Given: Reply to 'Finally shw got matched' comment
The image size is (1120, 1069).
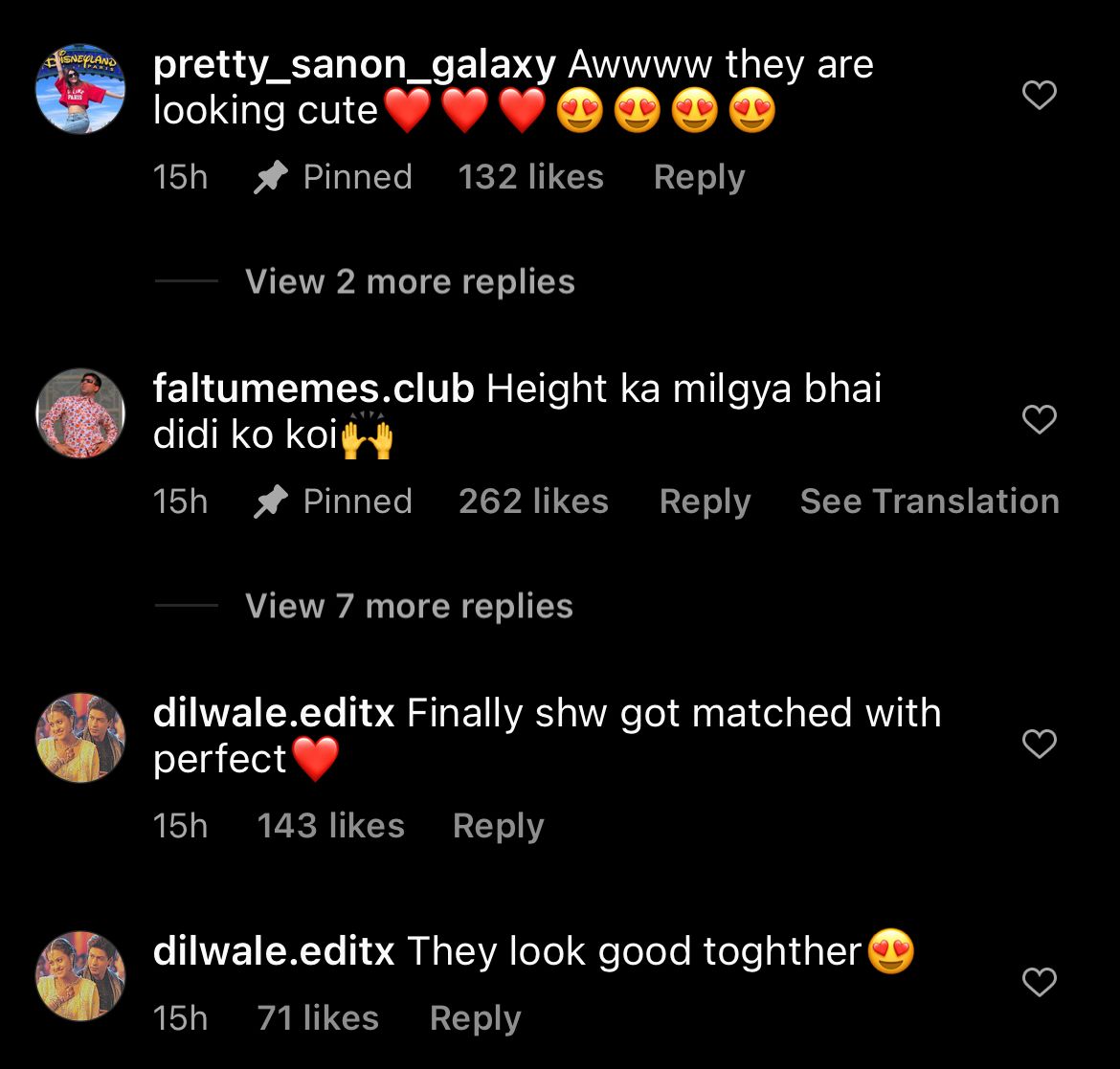Looking at the screenshot, I should 498,826.
